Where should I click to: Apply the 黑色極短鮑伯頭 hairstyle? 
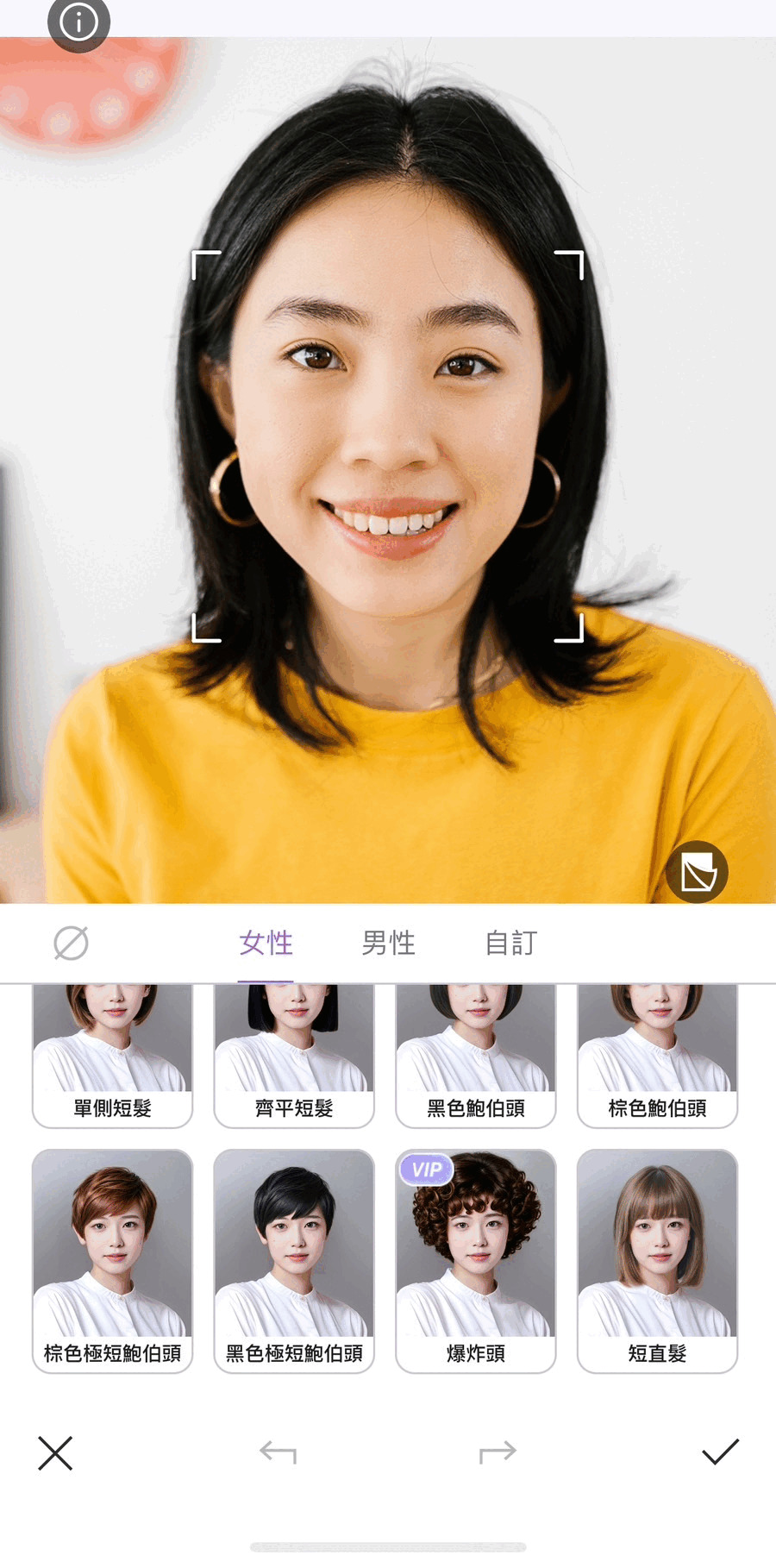click(294, 1260)
